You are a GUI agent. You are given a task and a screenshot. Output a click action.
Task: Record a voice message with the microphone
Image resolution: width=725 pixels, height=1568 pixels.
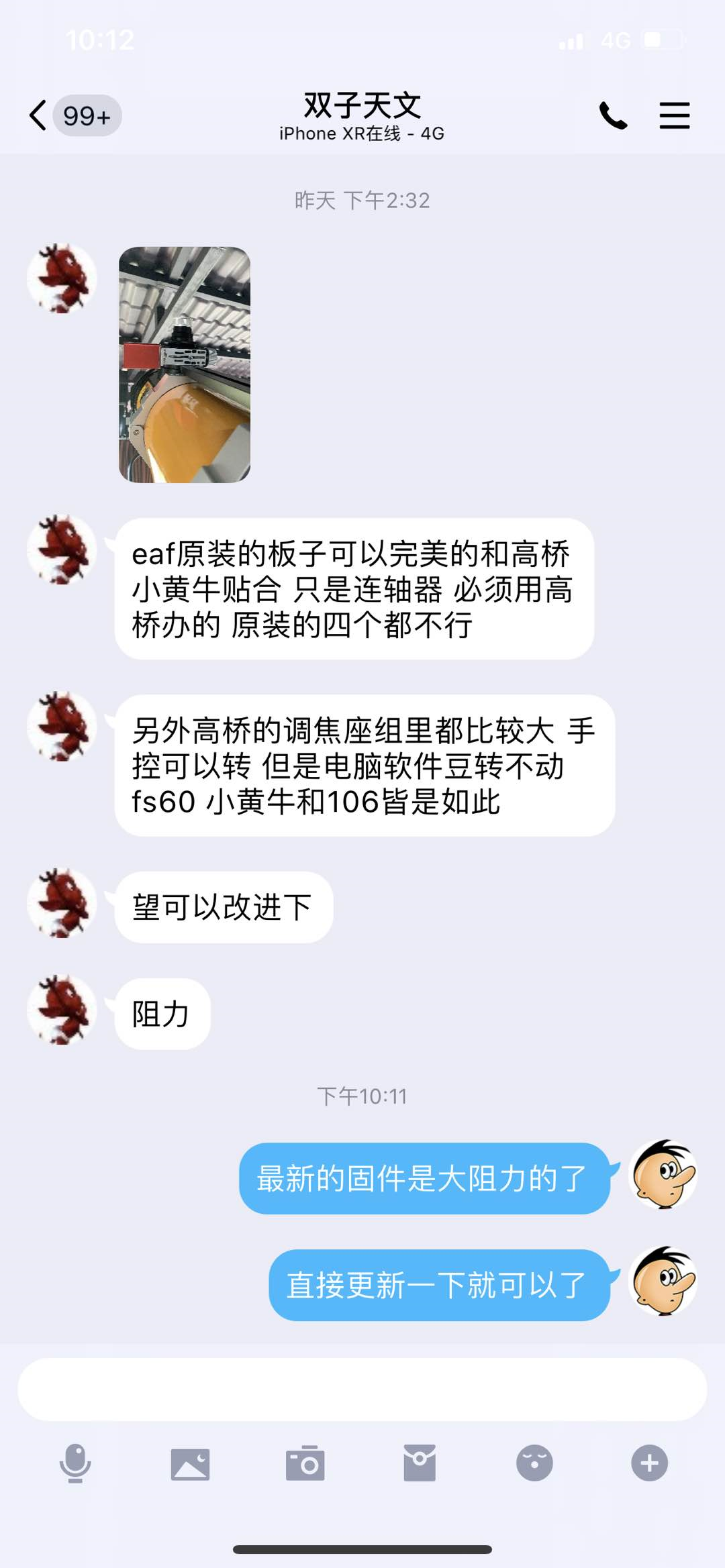(75, 1463)
